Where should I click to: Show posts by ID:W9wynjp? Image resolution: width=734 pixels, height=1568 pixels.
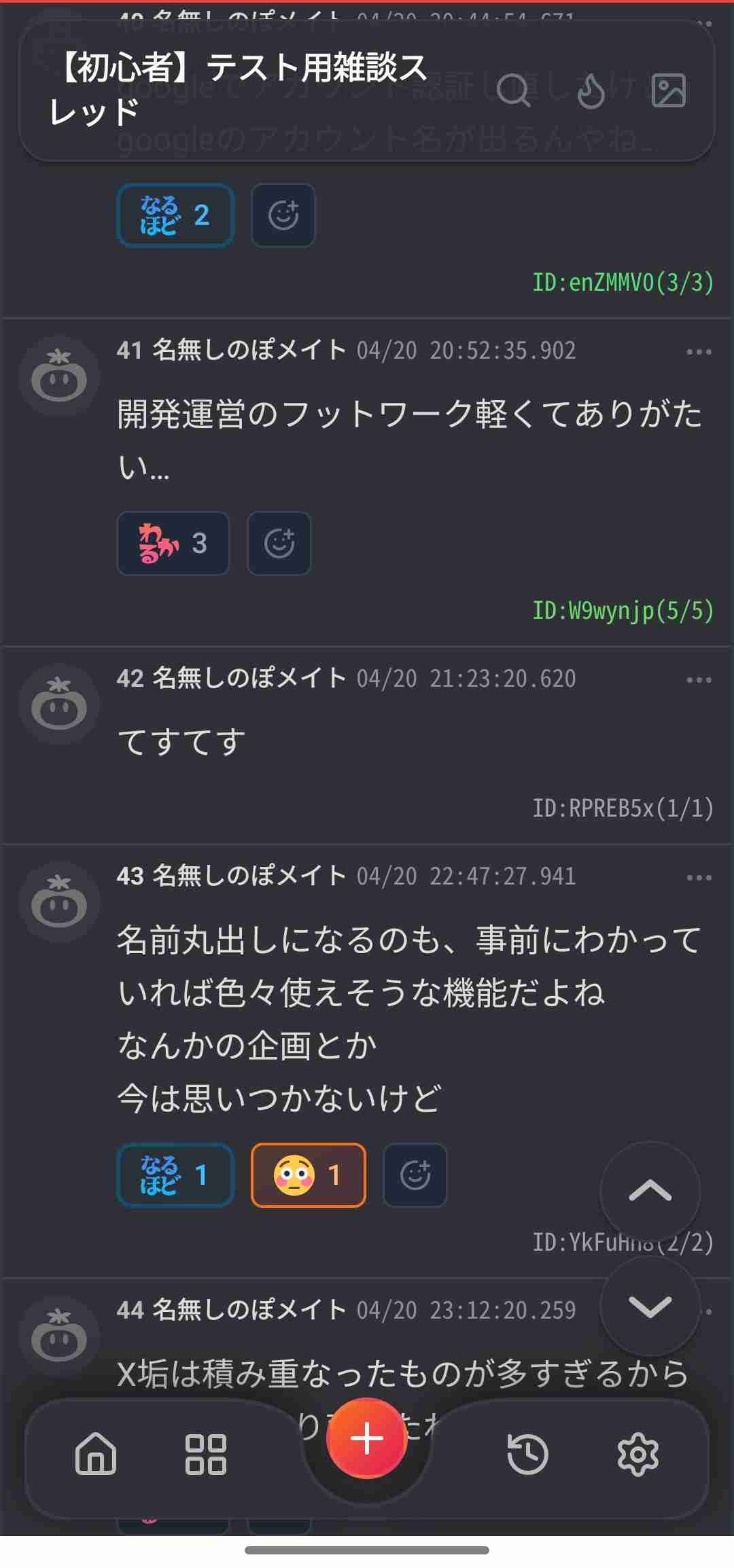[623, 611]
